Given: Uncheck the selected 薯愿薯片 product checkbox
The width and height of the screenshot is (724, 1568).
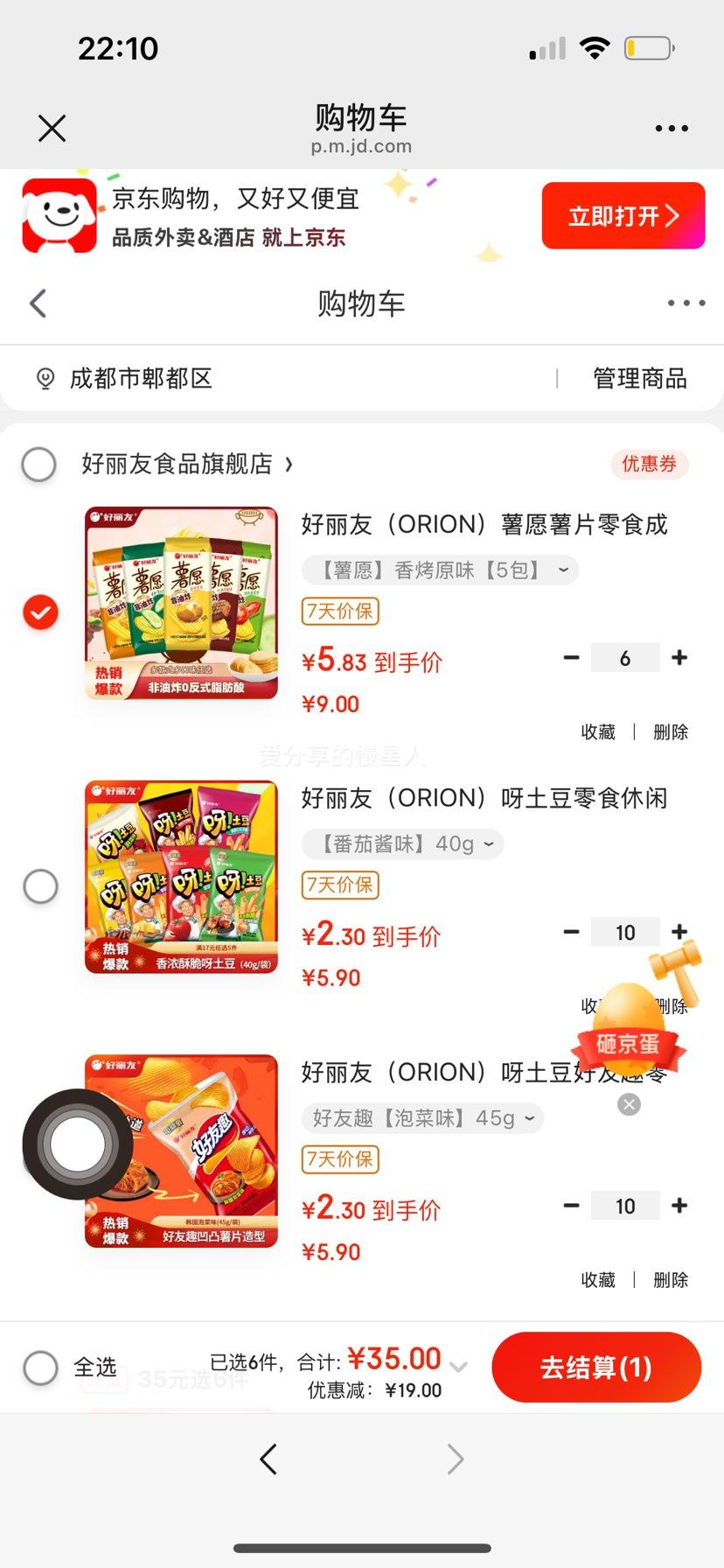Looking at the screenshot, I should [39, 612].
